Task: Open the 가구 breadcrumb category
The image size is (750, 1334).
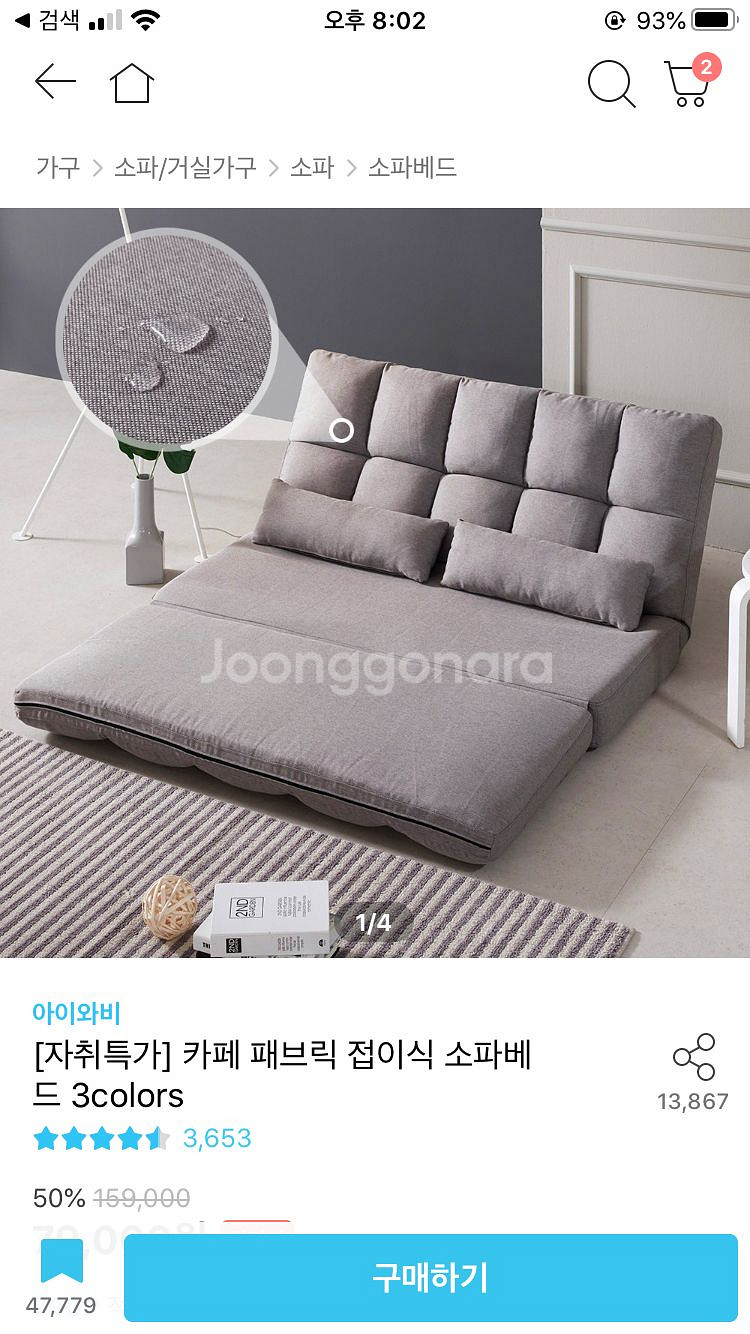Action: pos(57,167)
